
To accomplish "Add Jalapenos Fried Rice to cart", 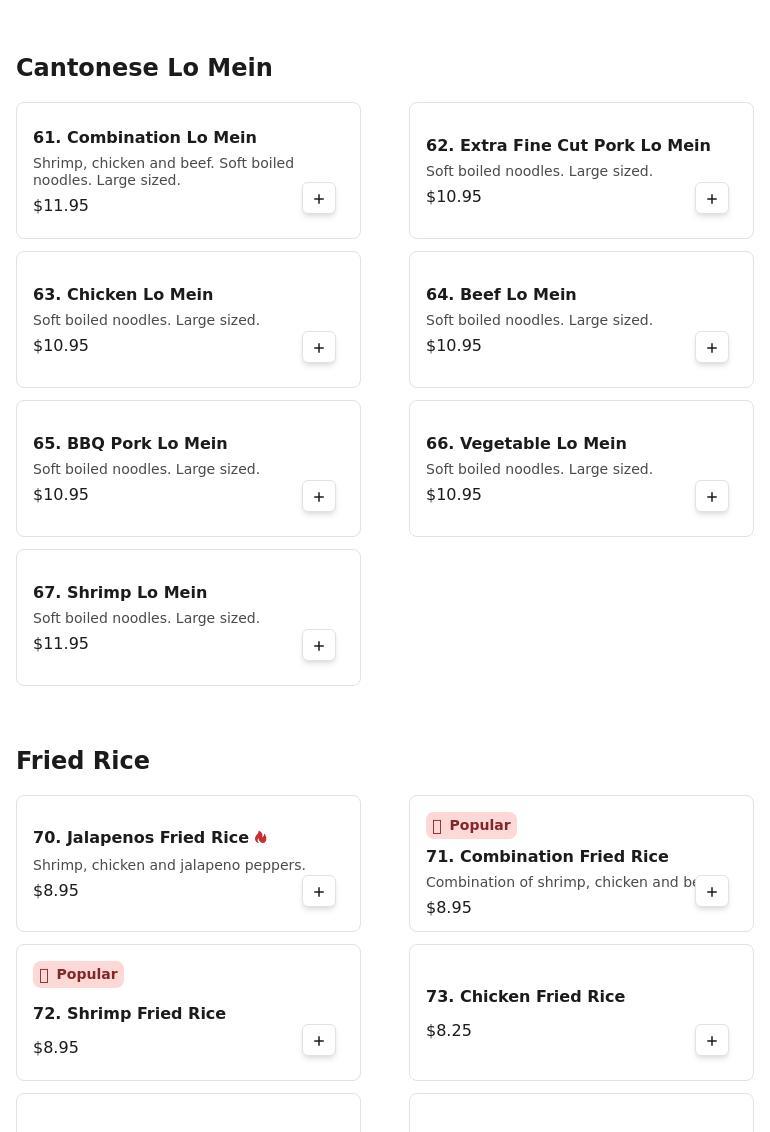I will [319, 892].
